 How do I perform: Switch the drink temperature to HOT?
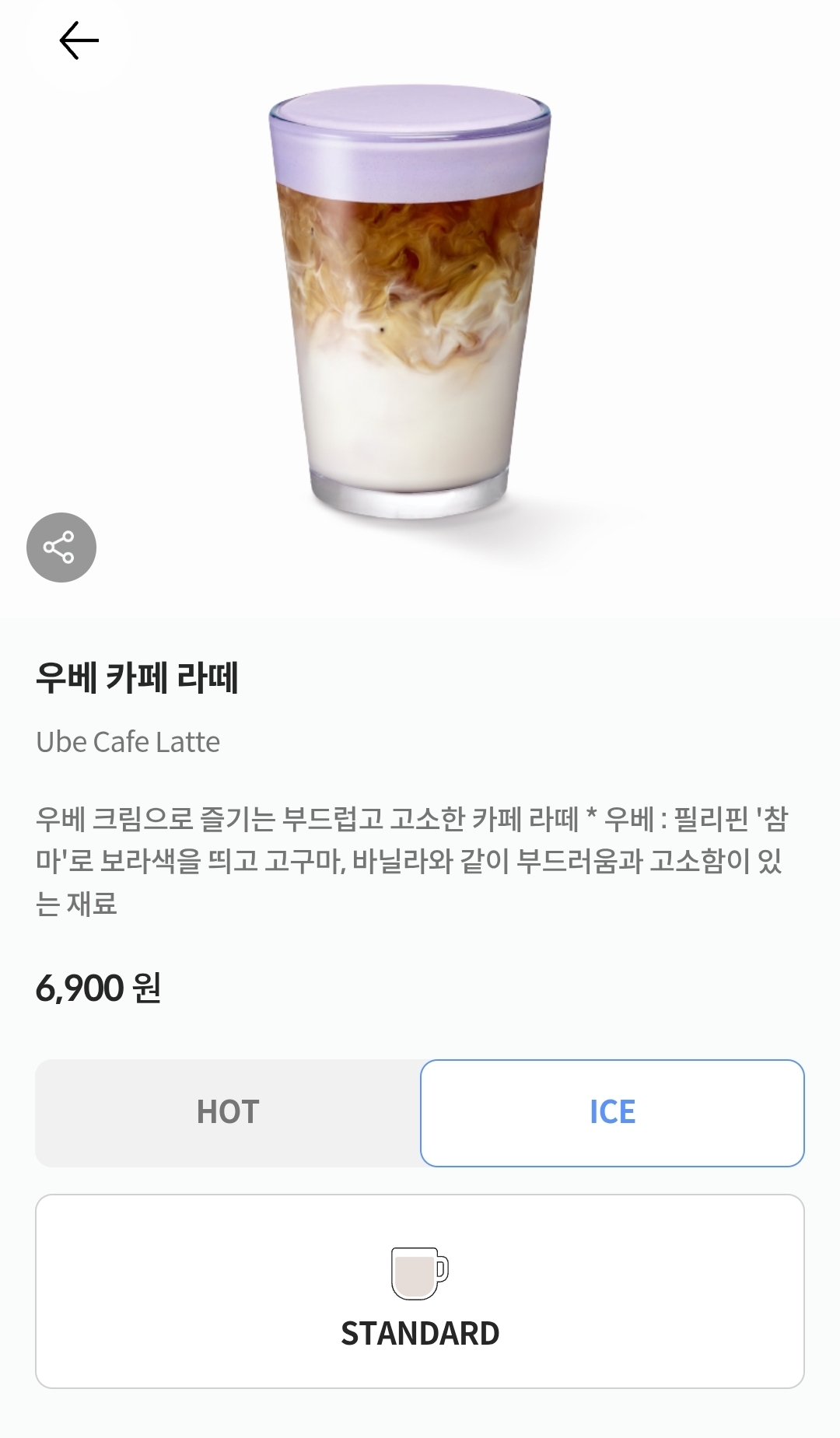[228, 1112]
